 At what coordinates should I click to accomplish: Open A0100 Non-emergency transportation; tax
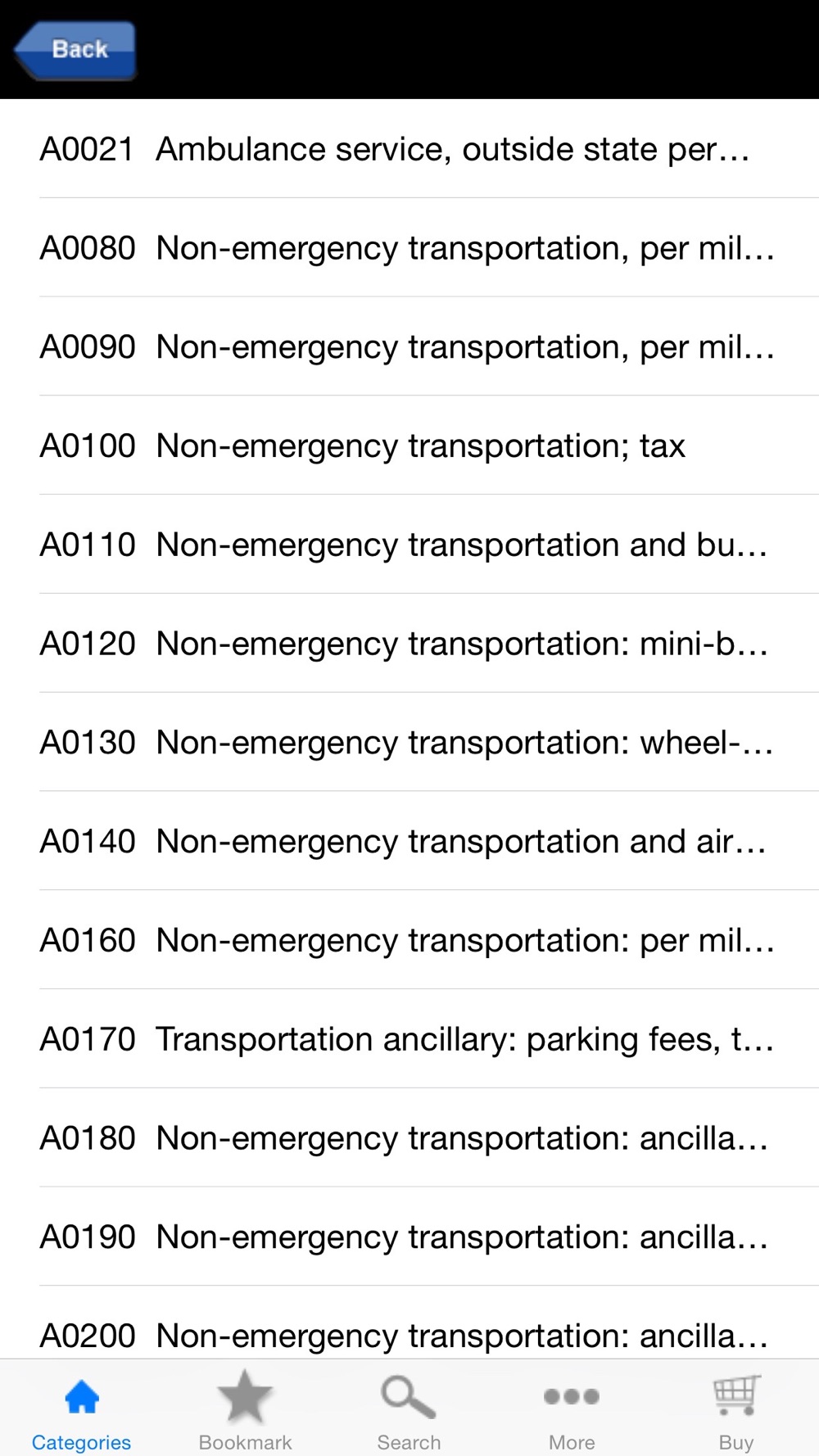409,445
